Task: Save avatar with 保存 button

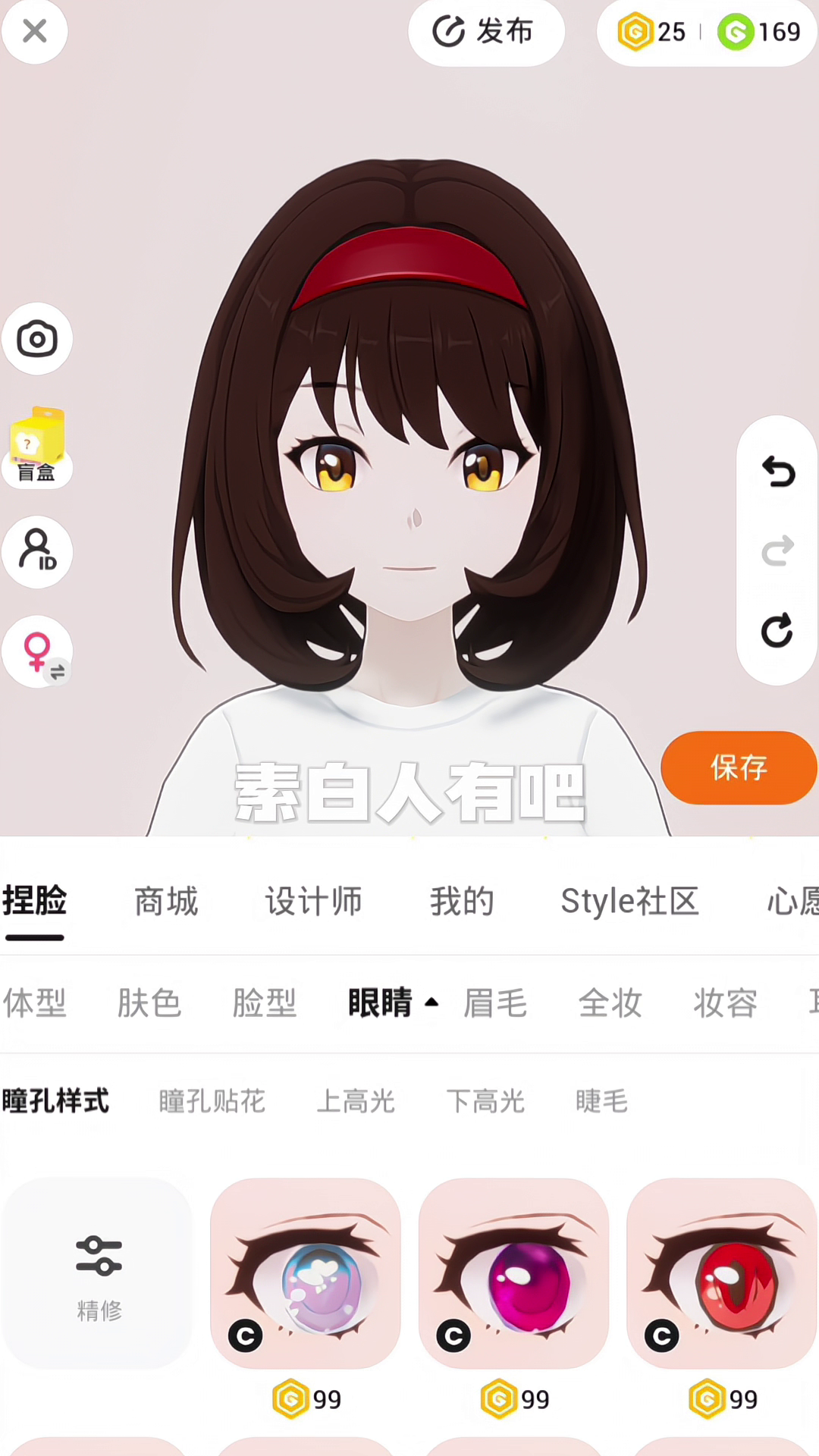Action: pos(738,767)
